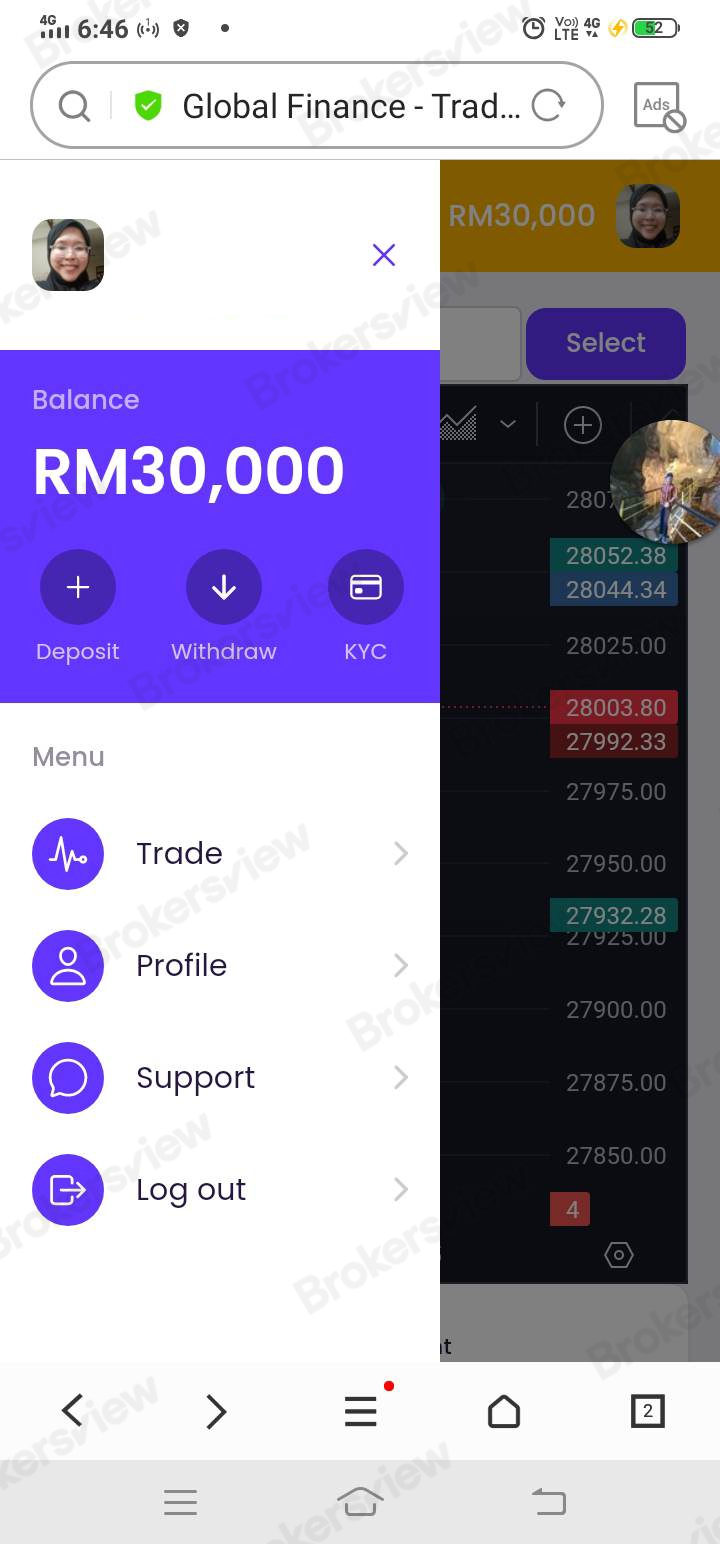The width and height of the screenshot is (720, 1544).
Task: Tap the Select button
Action: 606,343
